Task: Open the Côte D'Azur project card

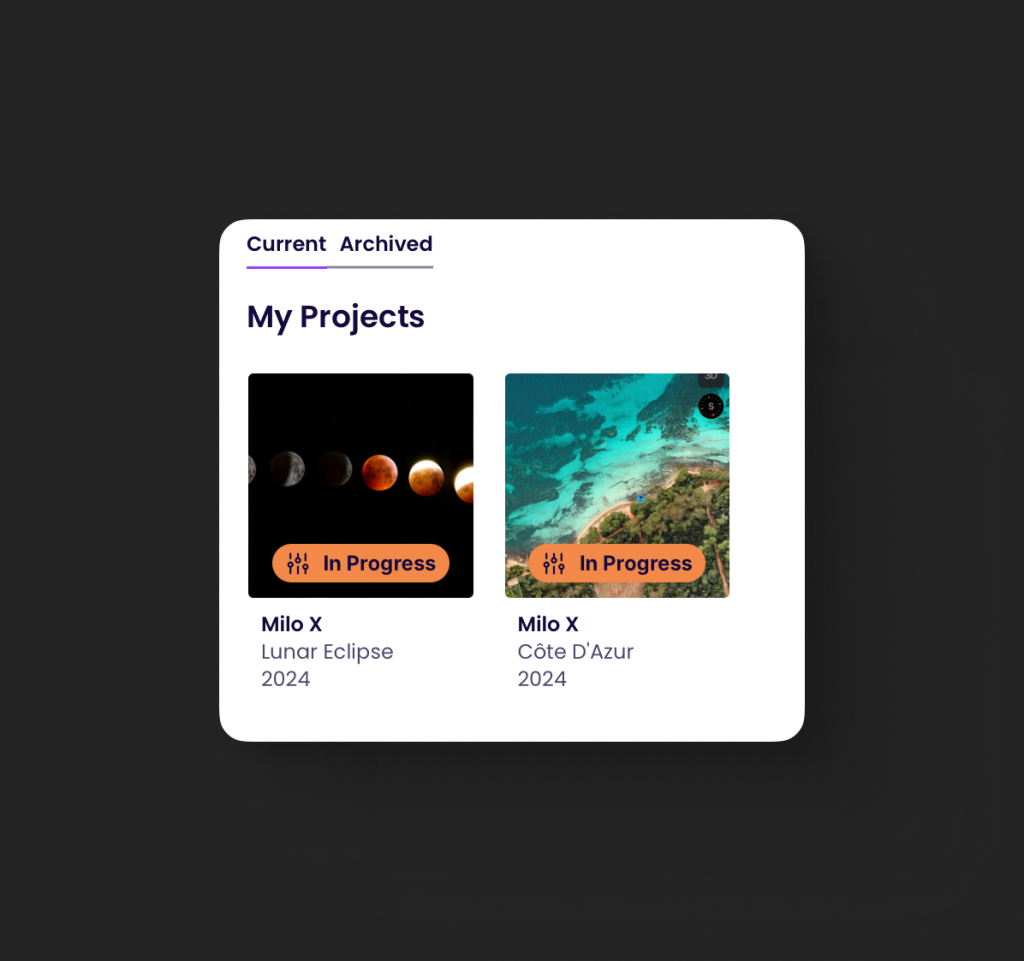Action: [x=616, y=470]
